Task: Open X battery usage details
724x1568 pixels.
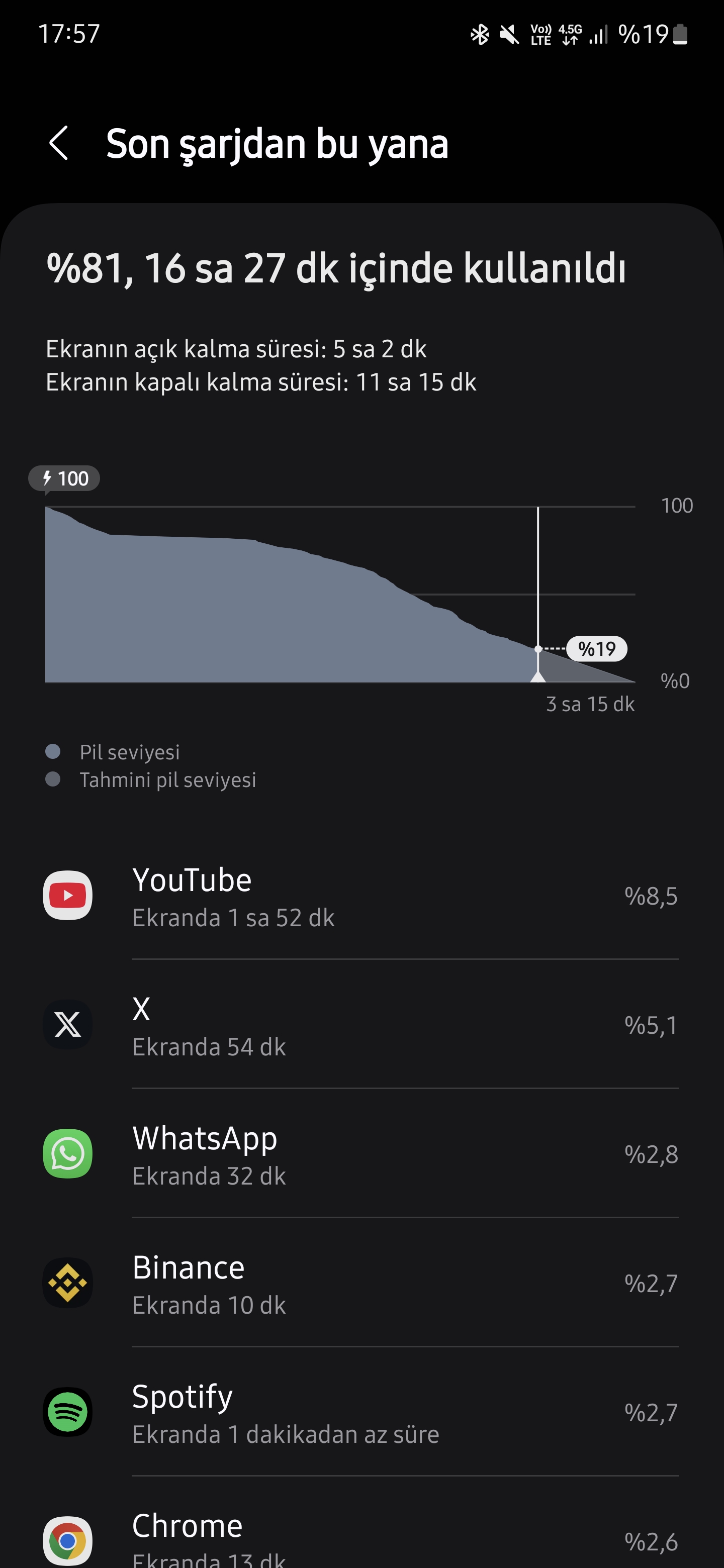Action: coord(361,1024)
